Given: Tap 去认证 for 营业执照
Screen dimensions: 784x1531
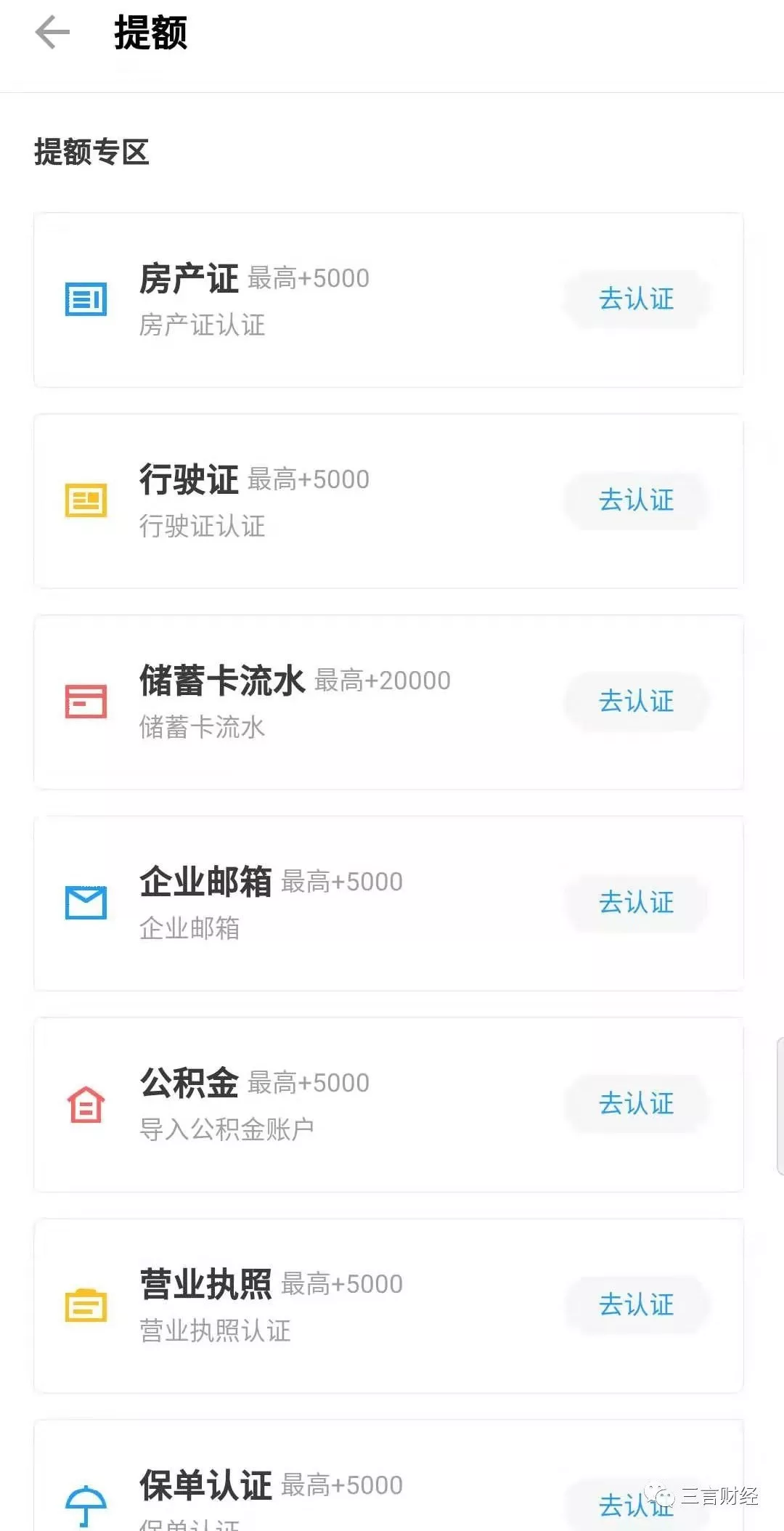Looking at the screenshot, I should click(637, 1304).
